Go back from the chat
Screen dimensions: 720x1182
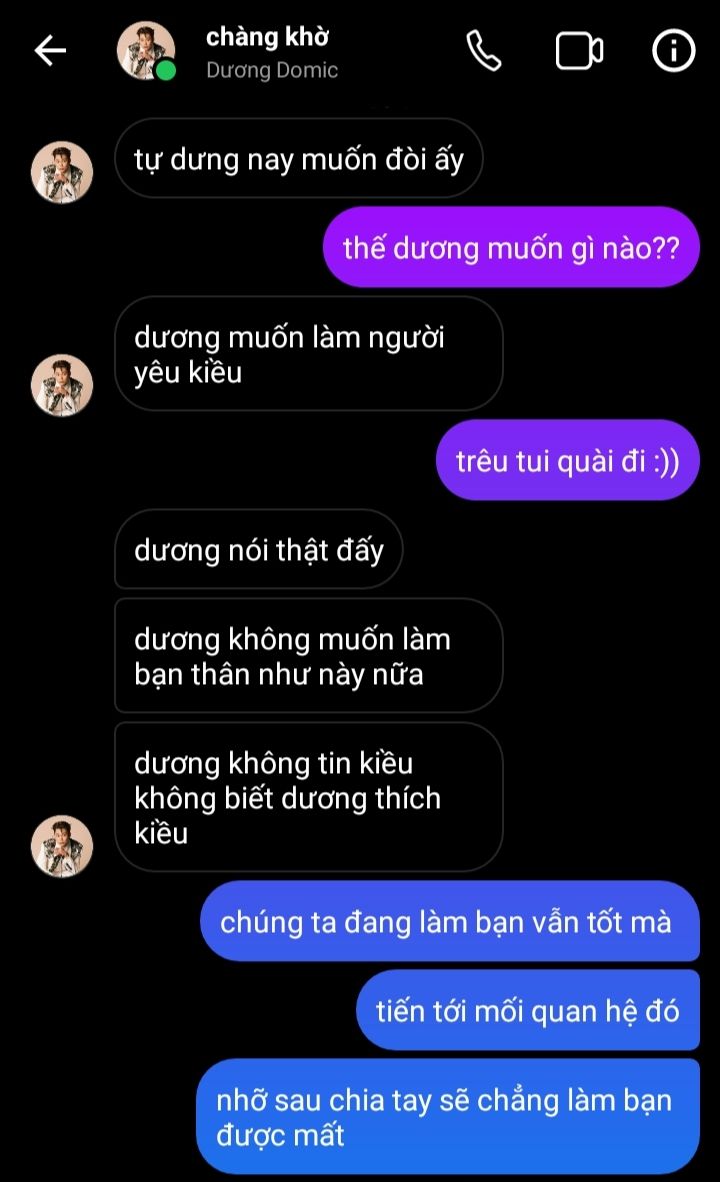tap(50, 51)
